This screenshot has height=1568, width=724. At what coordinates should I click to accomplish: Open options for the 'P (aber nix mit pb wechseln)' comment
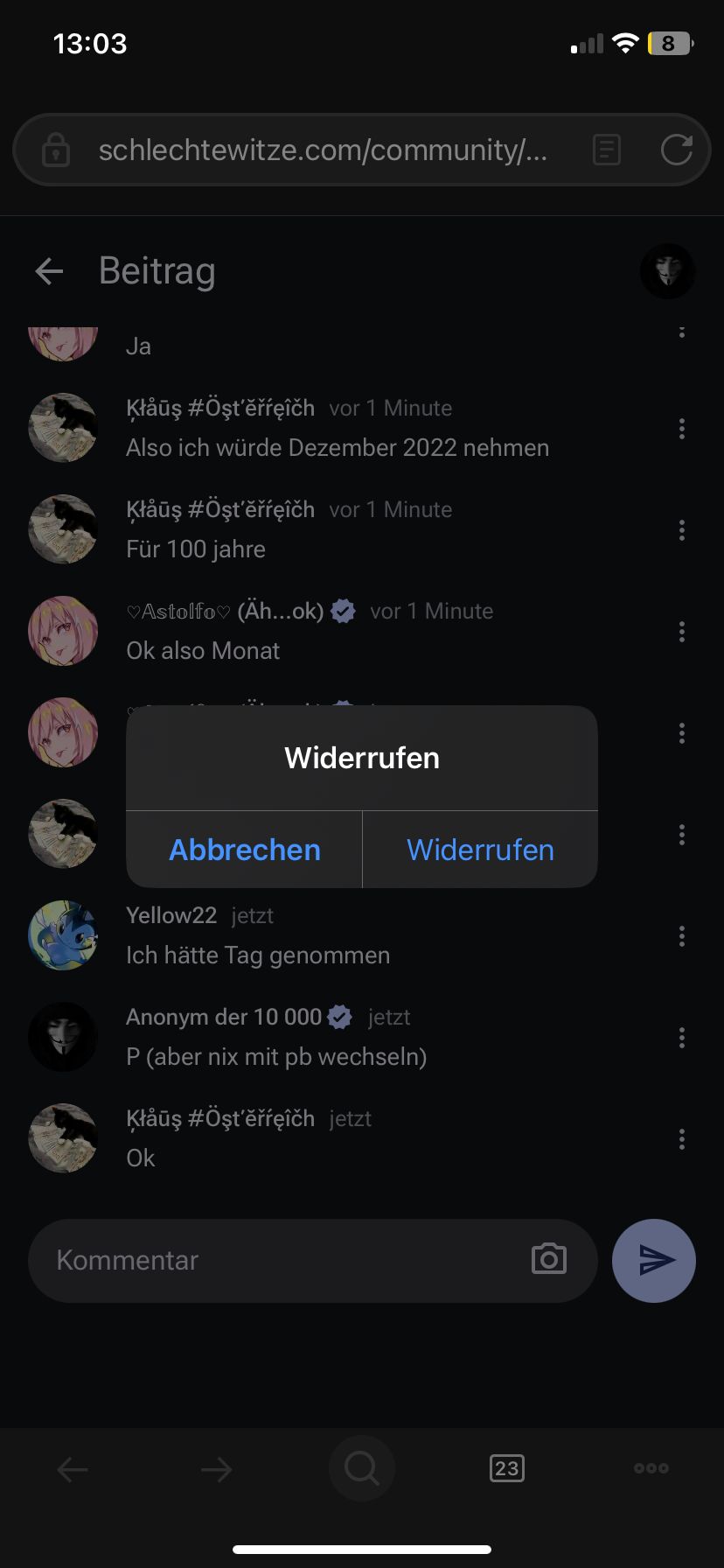point(682,1038)
